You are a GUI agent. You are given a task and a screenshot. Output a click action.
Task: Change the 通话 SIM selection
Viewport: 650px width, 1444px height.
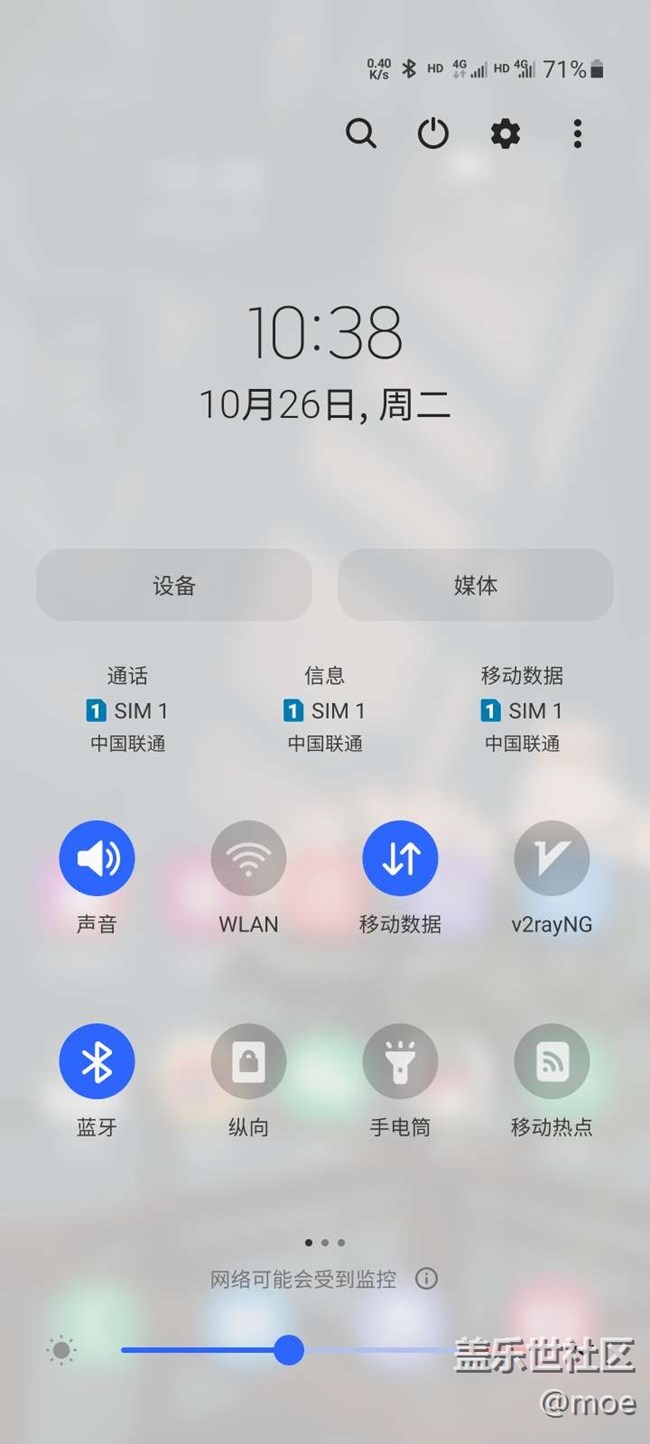[127, 710]
